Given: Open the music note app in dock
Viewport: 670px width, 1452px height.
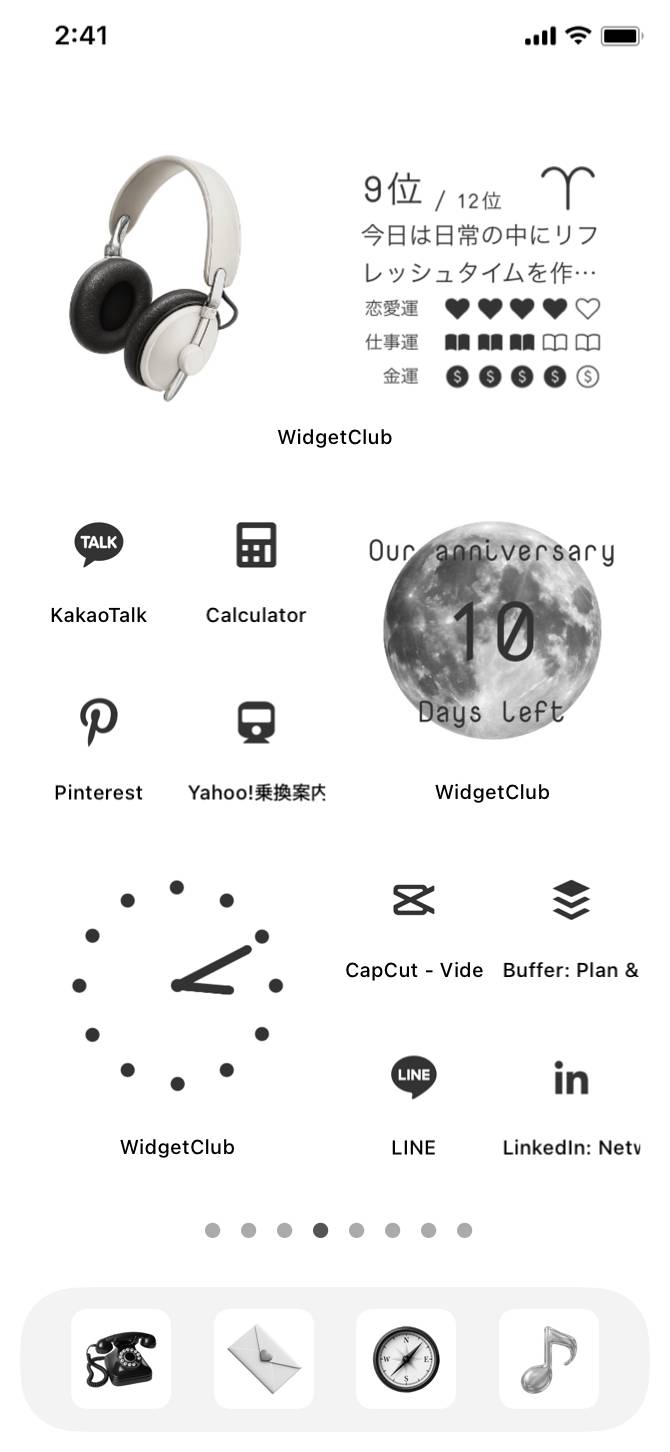Looking at the screenshot, I should tap(549, 1358).
